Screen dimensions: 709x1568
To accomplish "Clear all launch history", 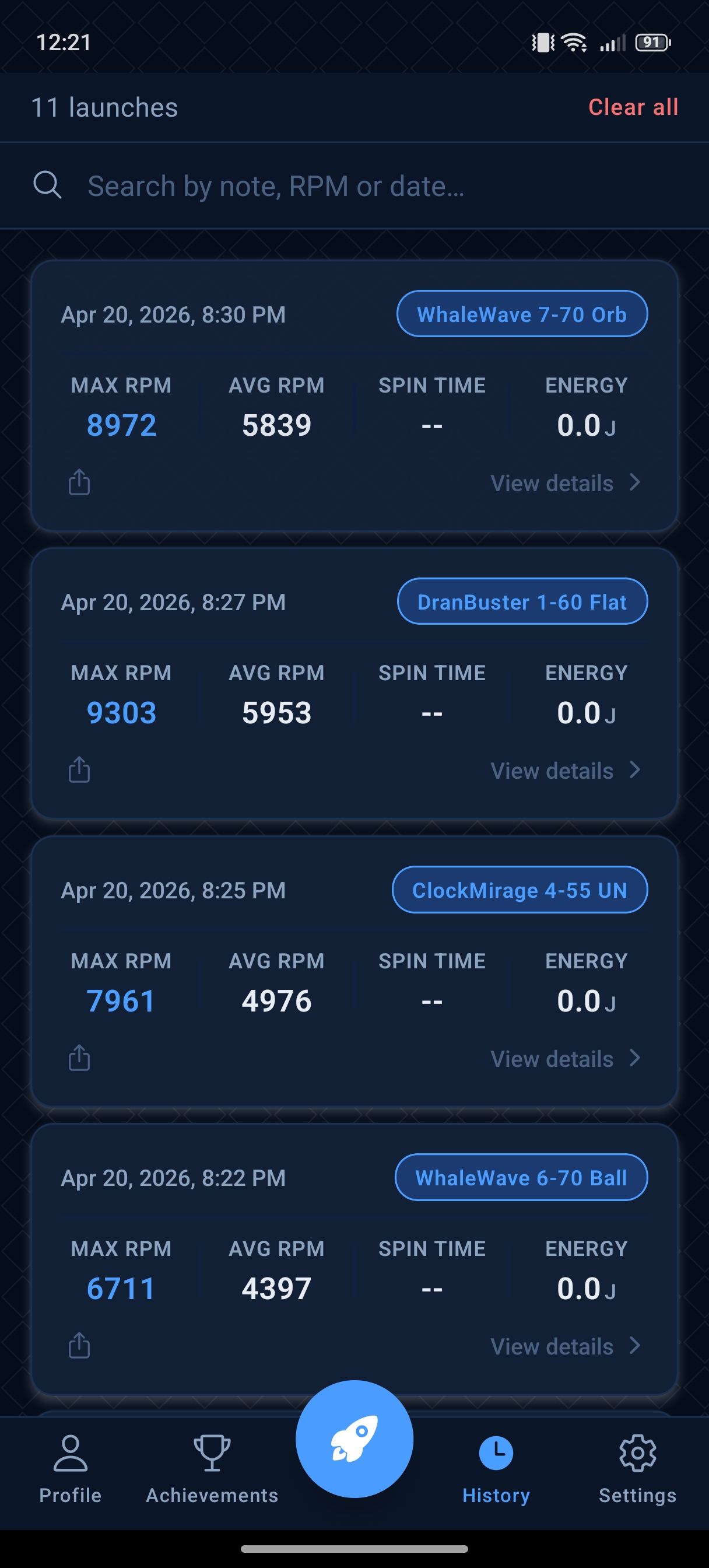I will [634, 107].
